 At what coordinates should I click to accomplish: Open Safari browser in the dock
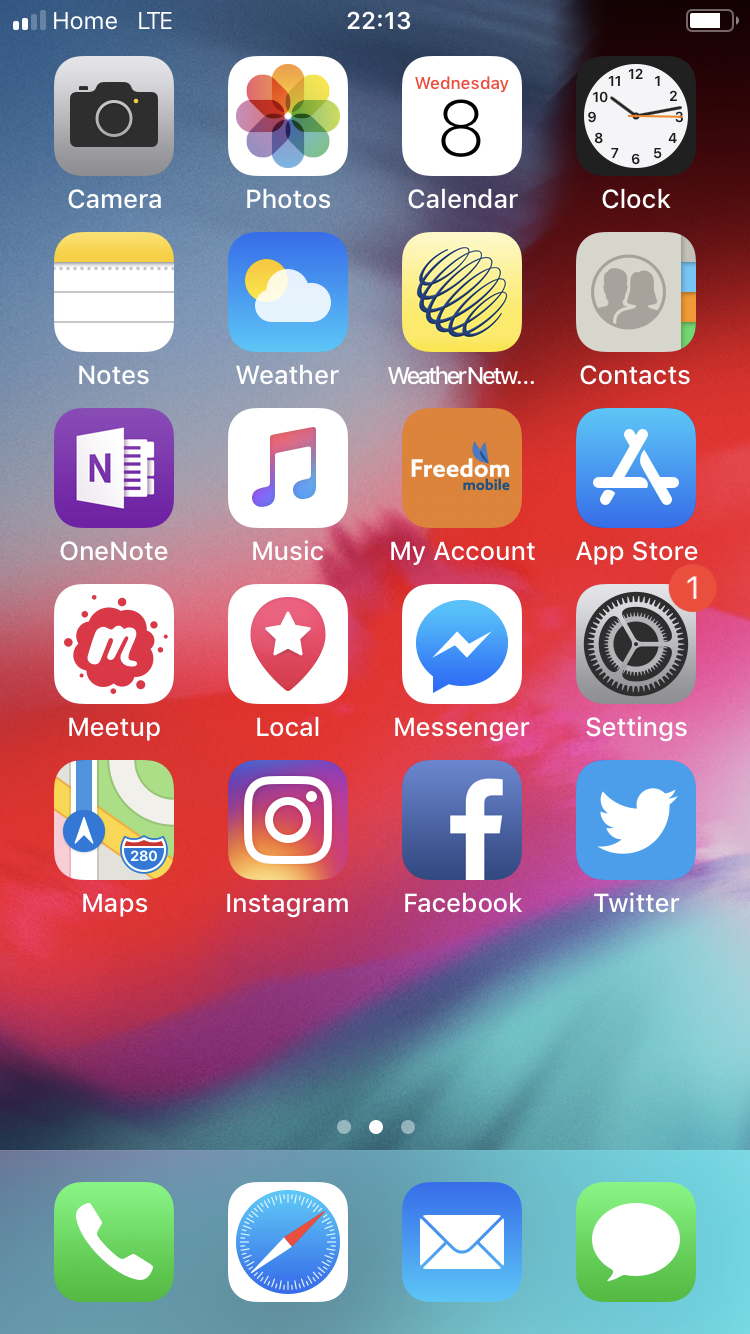coord(288,1242)
